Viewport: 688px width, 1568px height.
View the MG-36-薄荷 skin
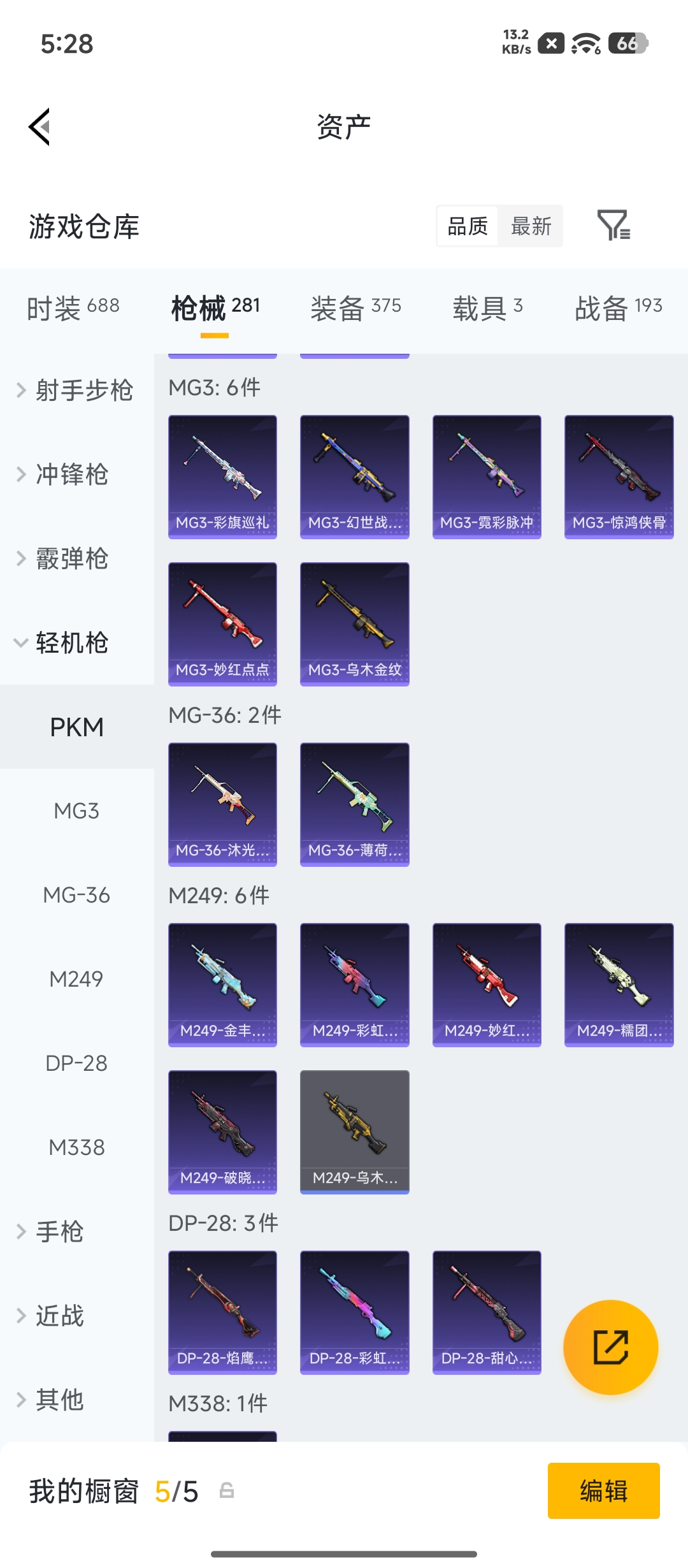[355, 804]
